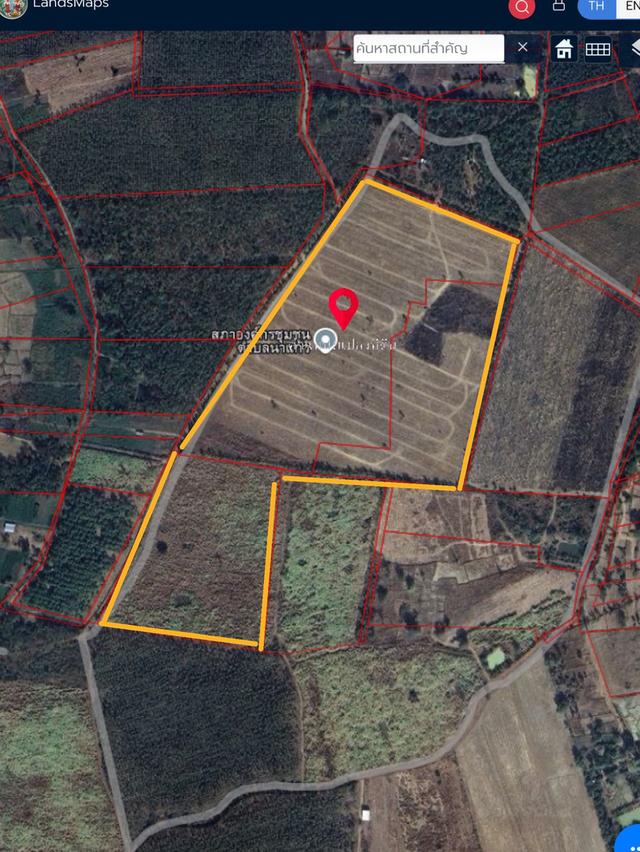Tap the red search icon

tap(522, 8)
